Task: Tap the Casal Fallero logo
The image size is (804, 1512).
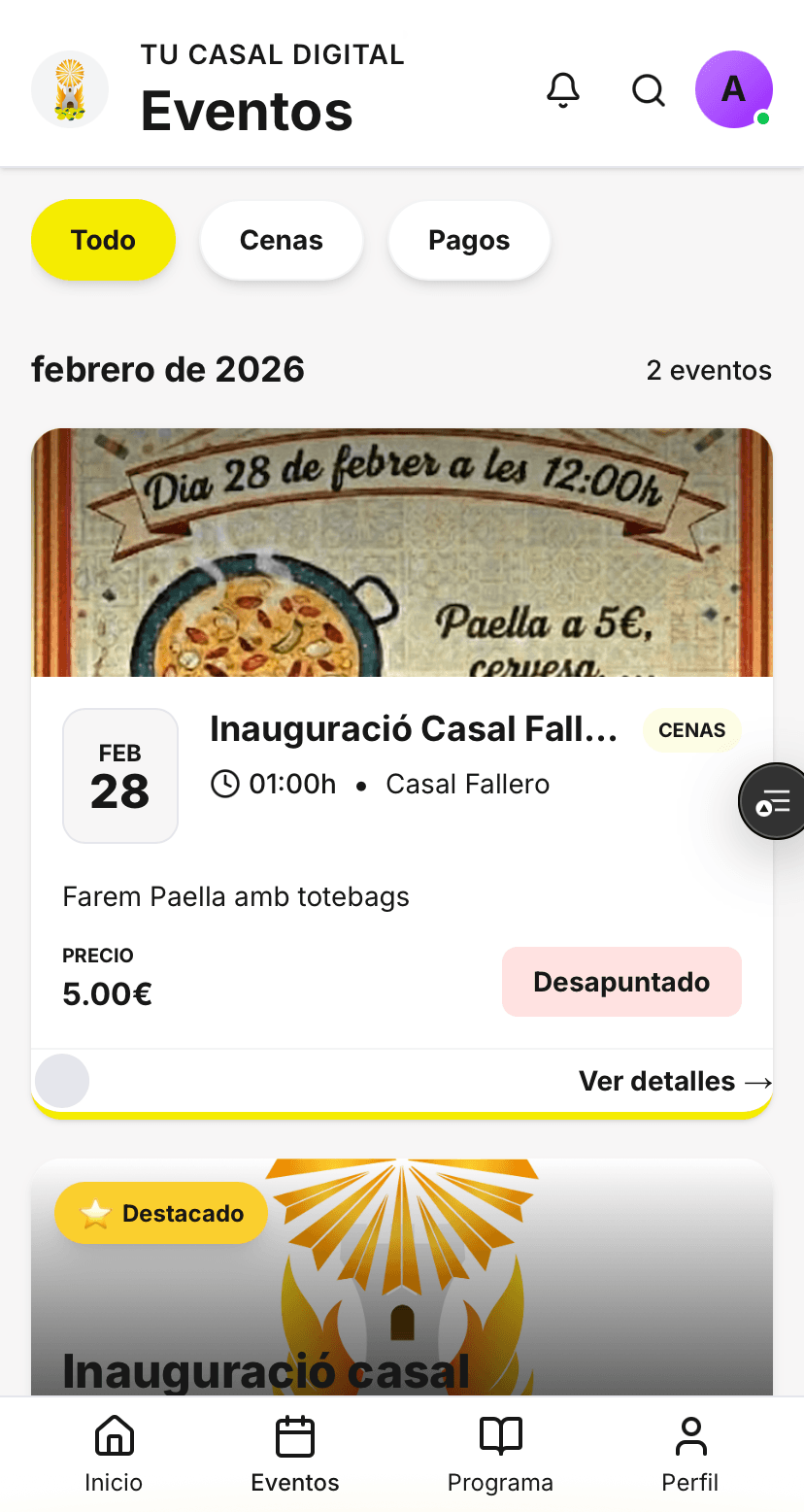Action: pos(69,89)
